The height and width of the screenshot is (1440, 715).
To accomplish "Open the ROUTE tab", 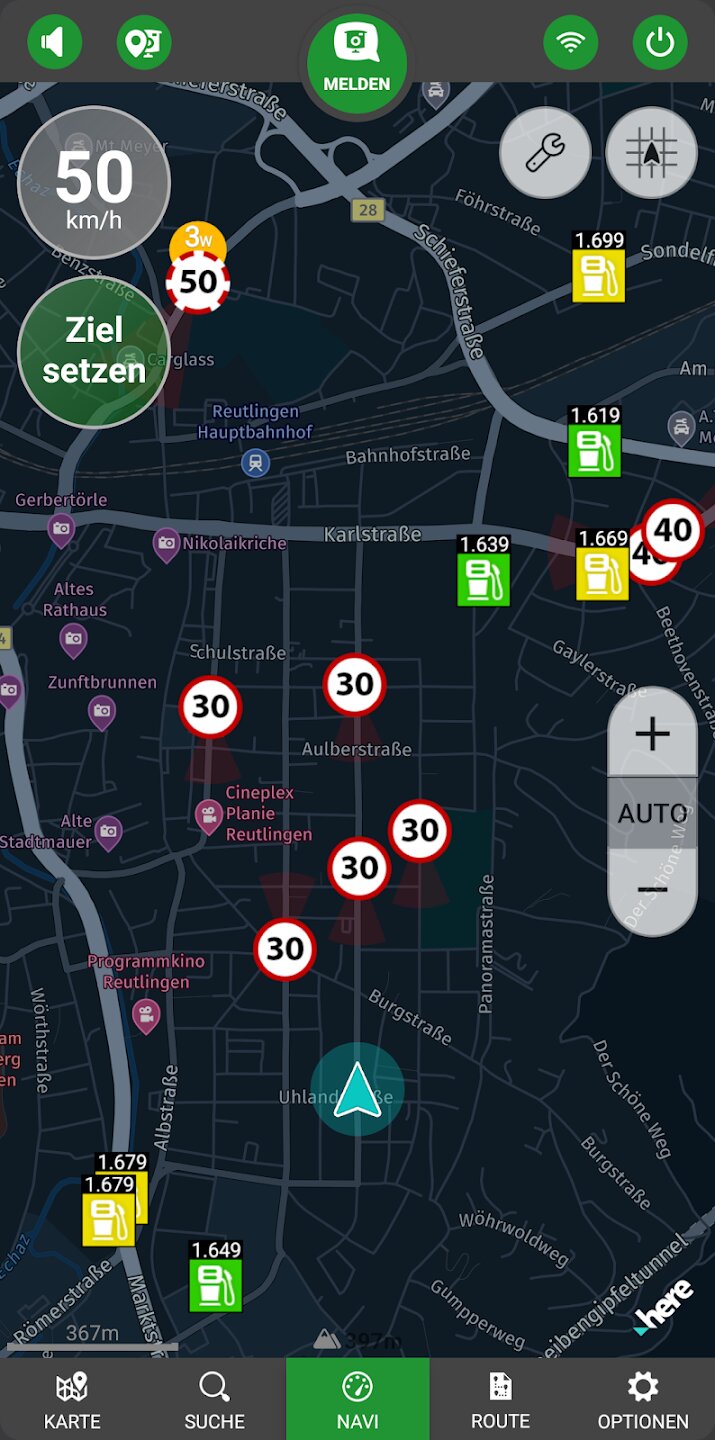I will click(500, 1399).
